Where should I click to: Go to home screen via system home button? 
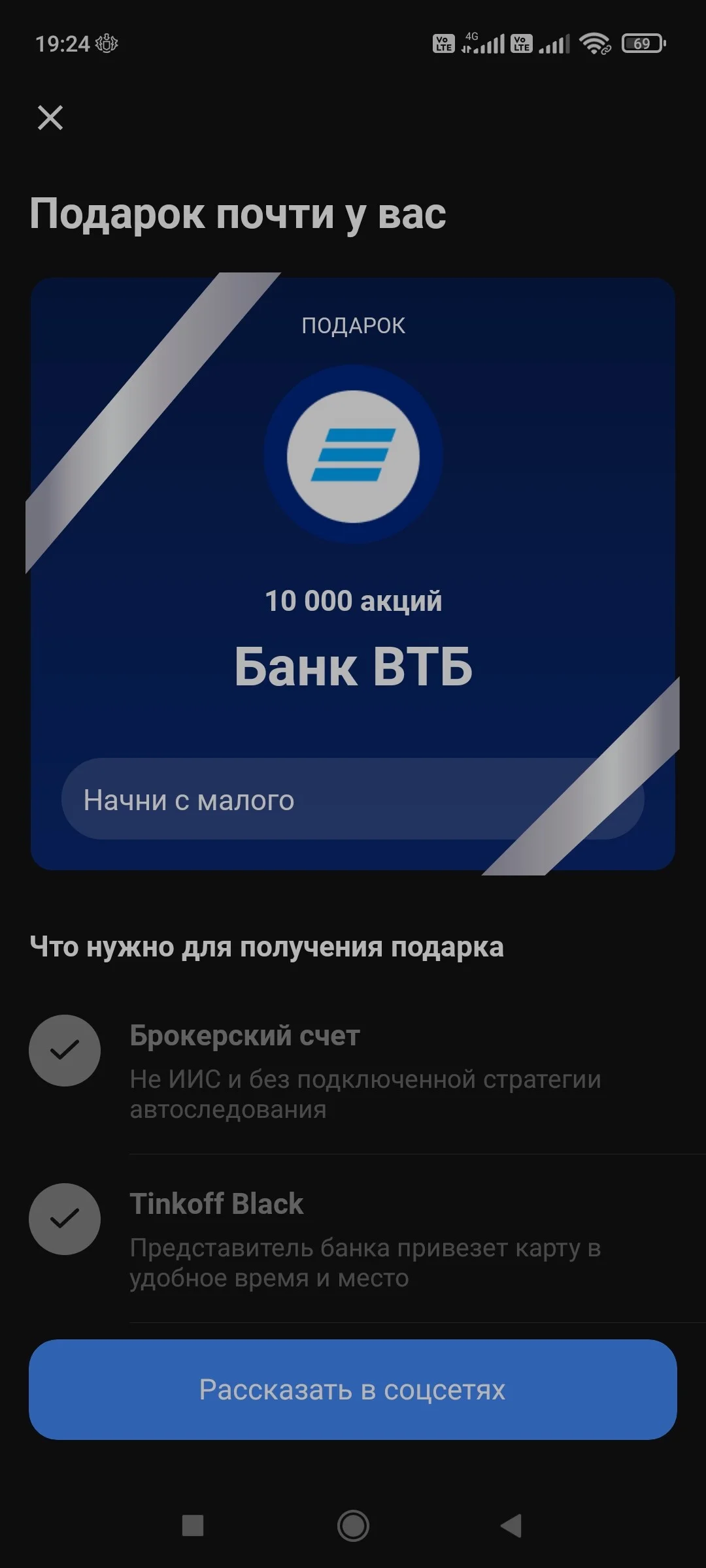click(x=353, y=1526)
